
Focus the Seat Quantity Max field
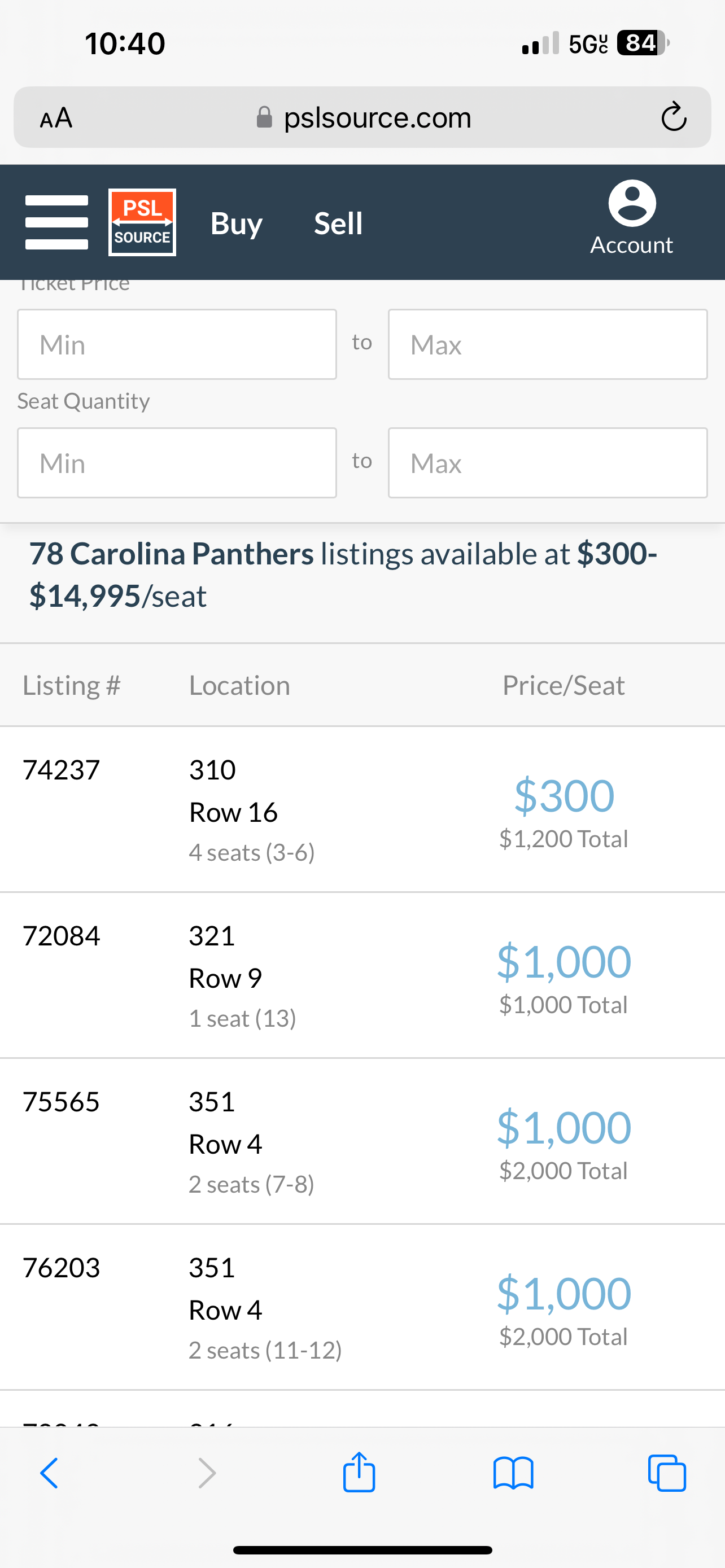(548, 463)
